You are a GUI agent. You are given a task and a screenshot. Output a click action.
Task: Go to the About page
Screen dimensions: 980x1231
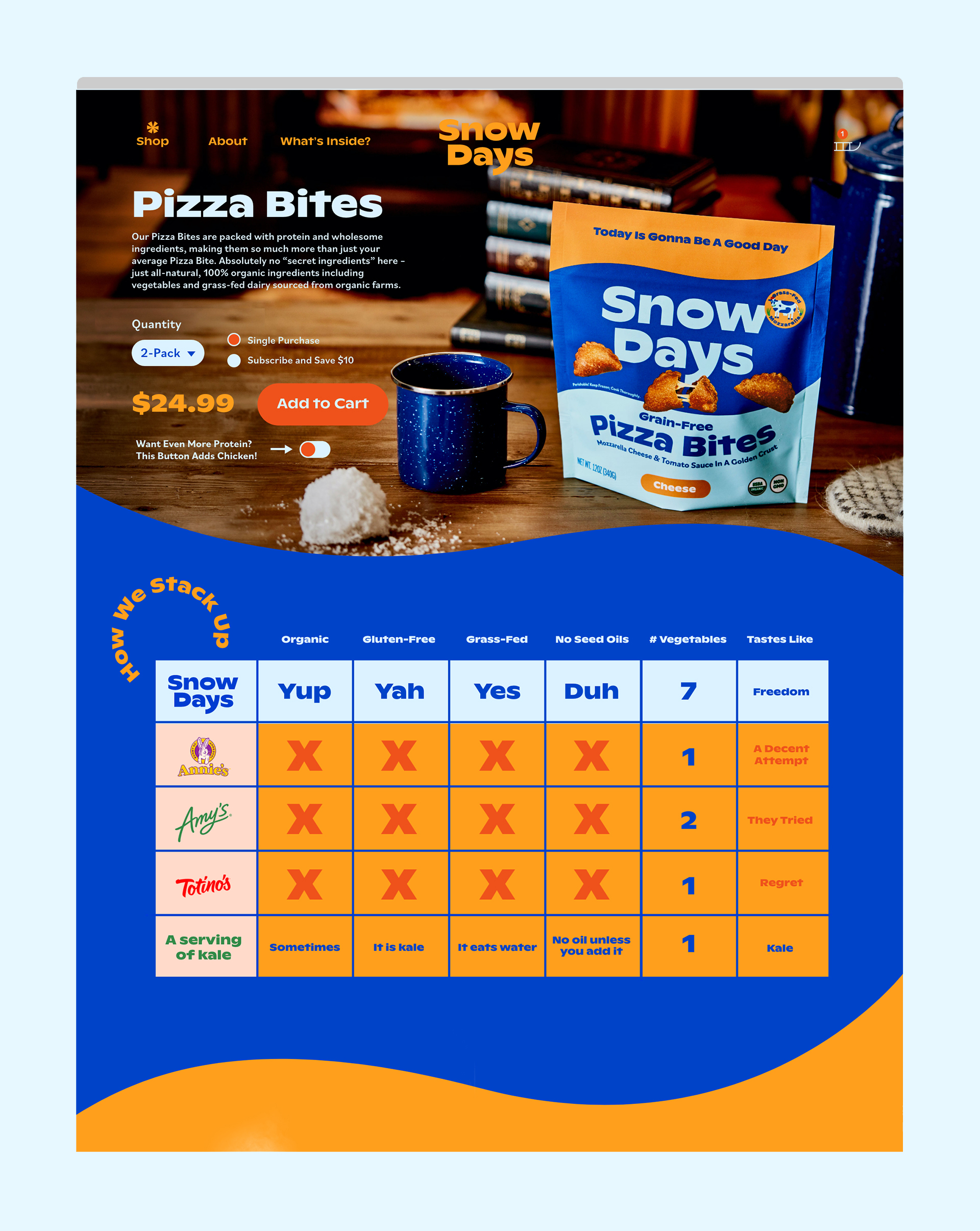[227, 141]
